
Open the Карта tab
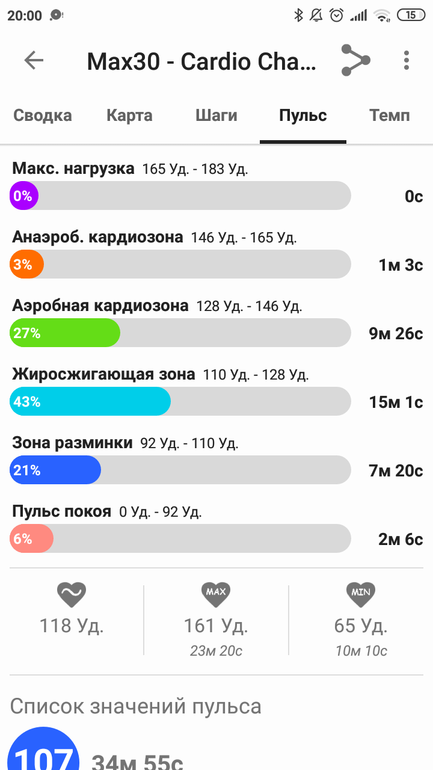[x=130, y=116]
